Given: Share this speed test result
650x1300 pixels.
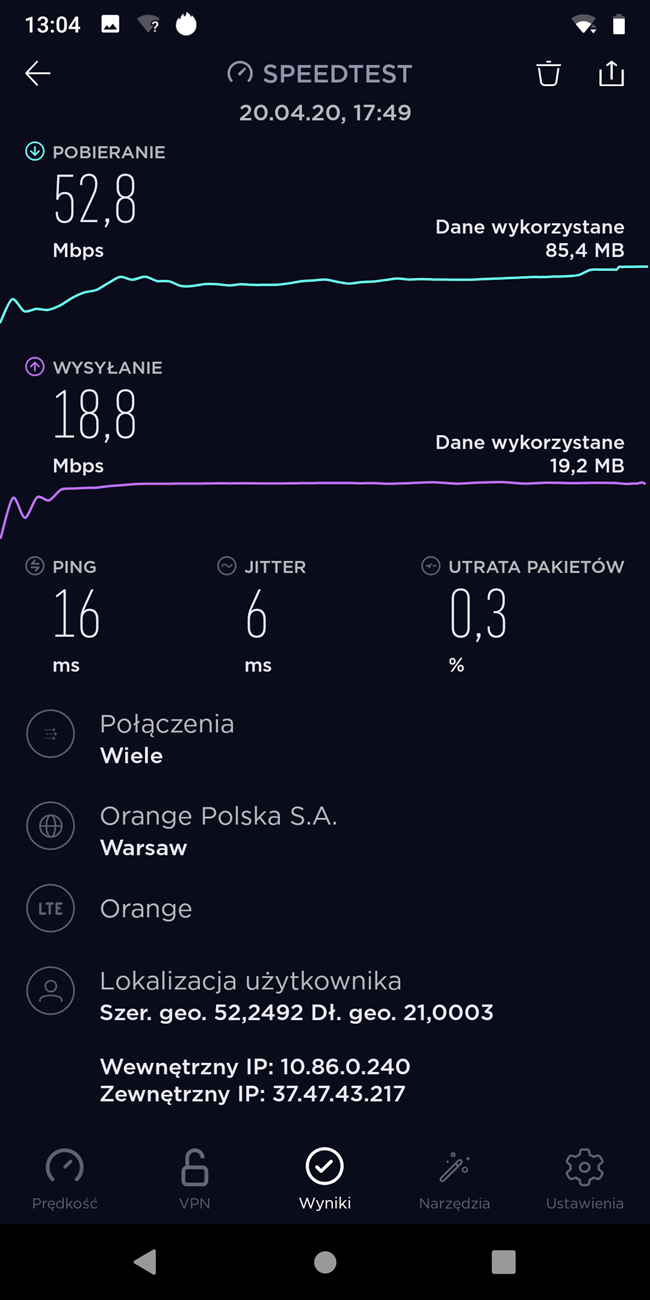Looking at the screenshot, I should 611,74.
